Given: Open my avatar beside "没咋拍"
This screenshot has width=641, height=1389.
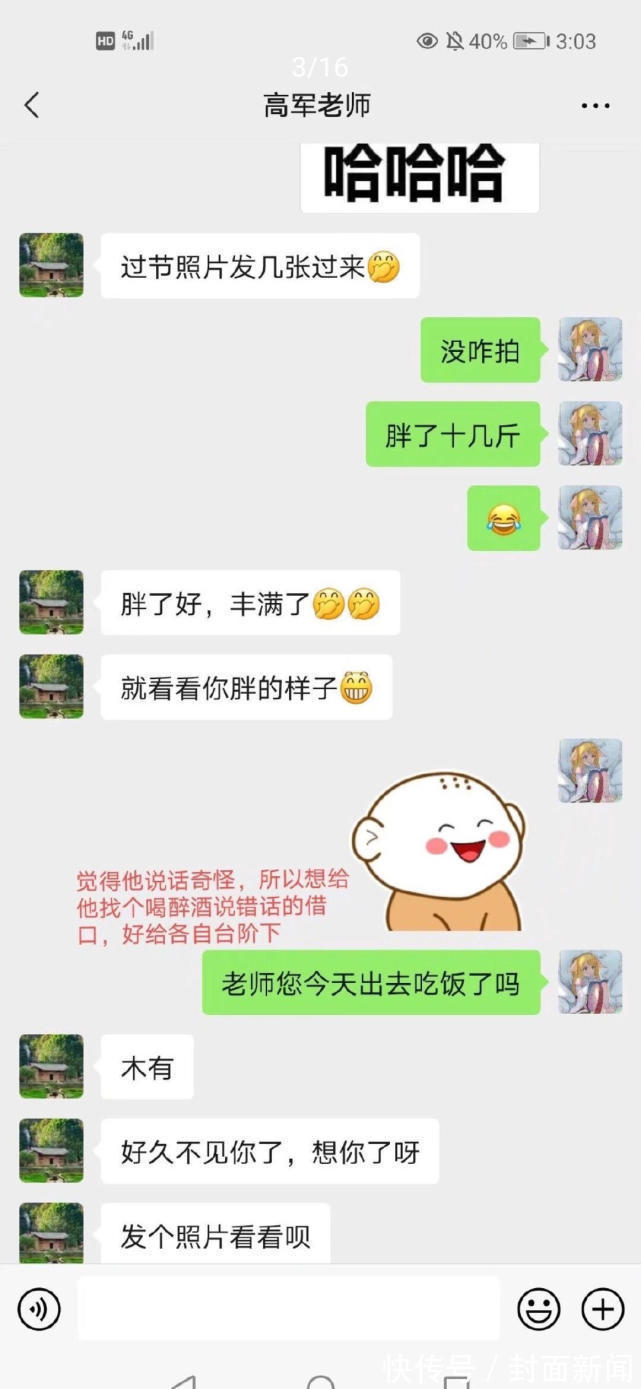Looking at the screenshot, I should pyautogui.click(x=590, y=350).
